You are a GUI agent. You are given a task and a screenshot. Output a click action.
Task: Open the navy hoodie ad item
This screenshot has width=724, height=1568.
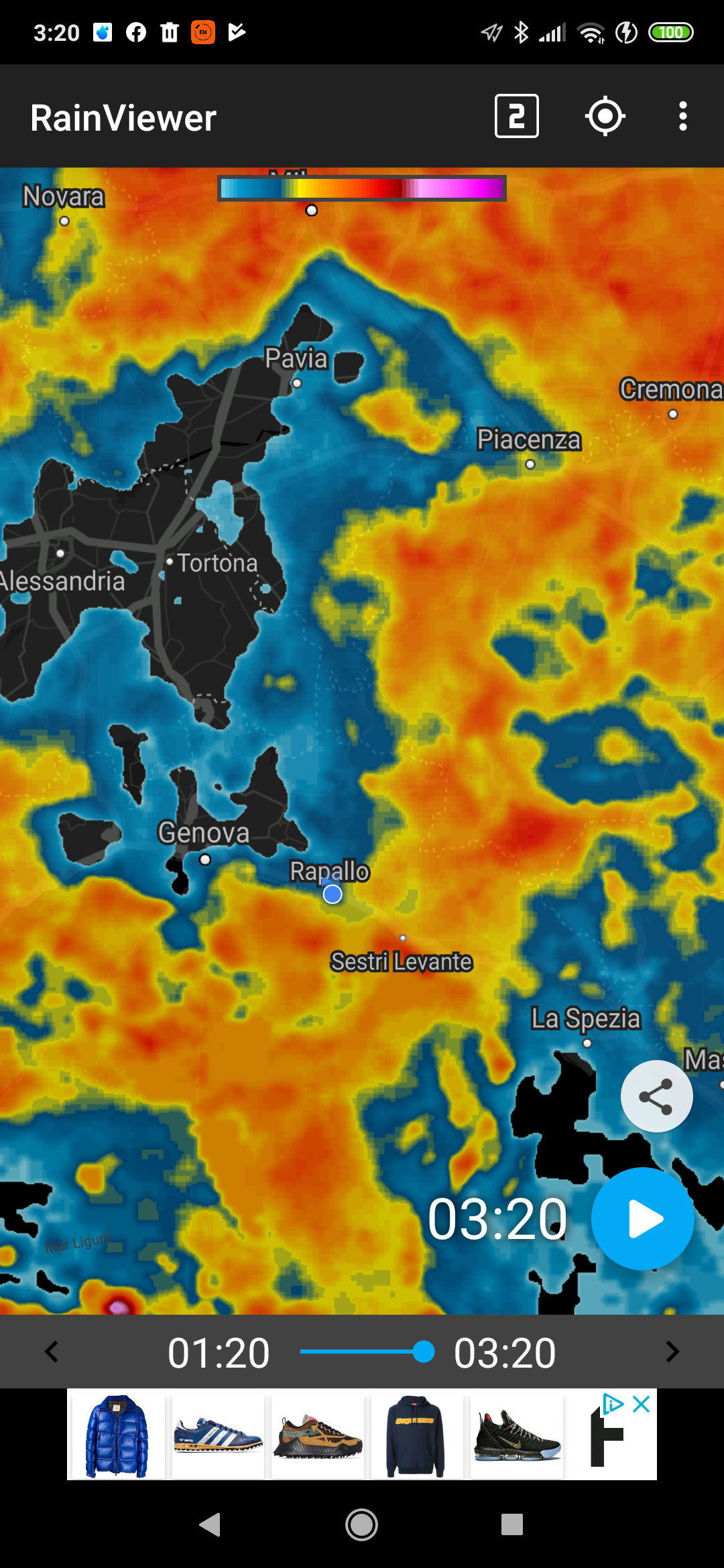click(415, 1435)
